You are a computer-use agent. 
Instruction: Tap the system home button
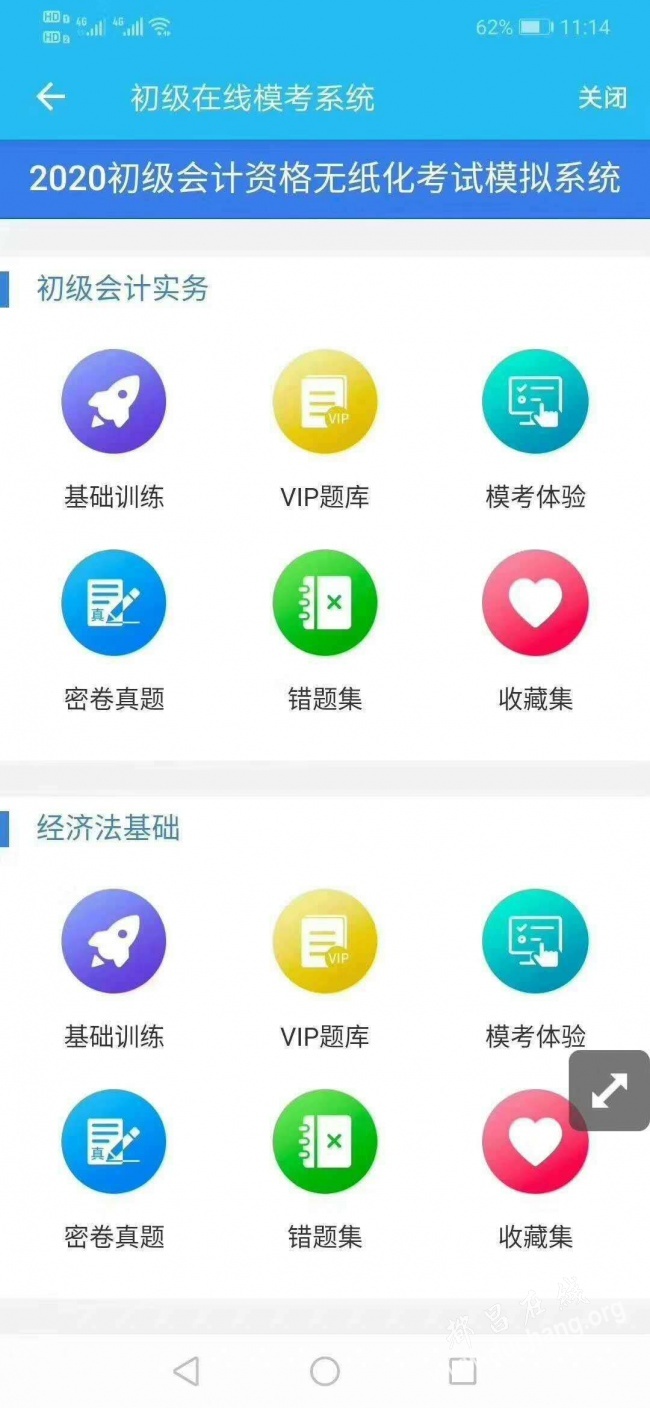point(325,1371)
